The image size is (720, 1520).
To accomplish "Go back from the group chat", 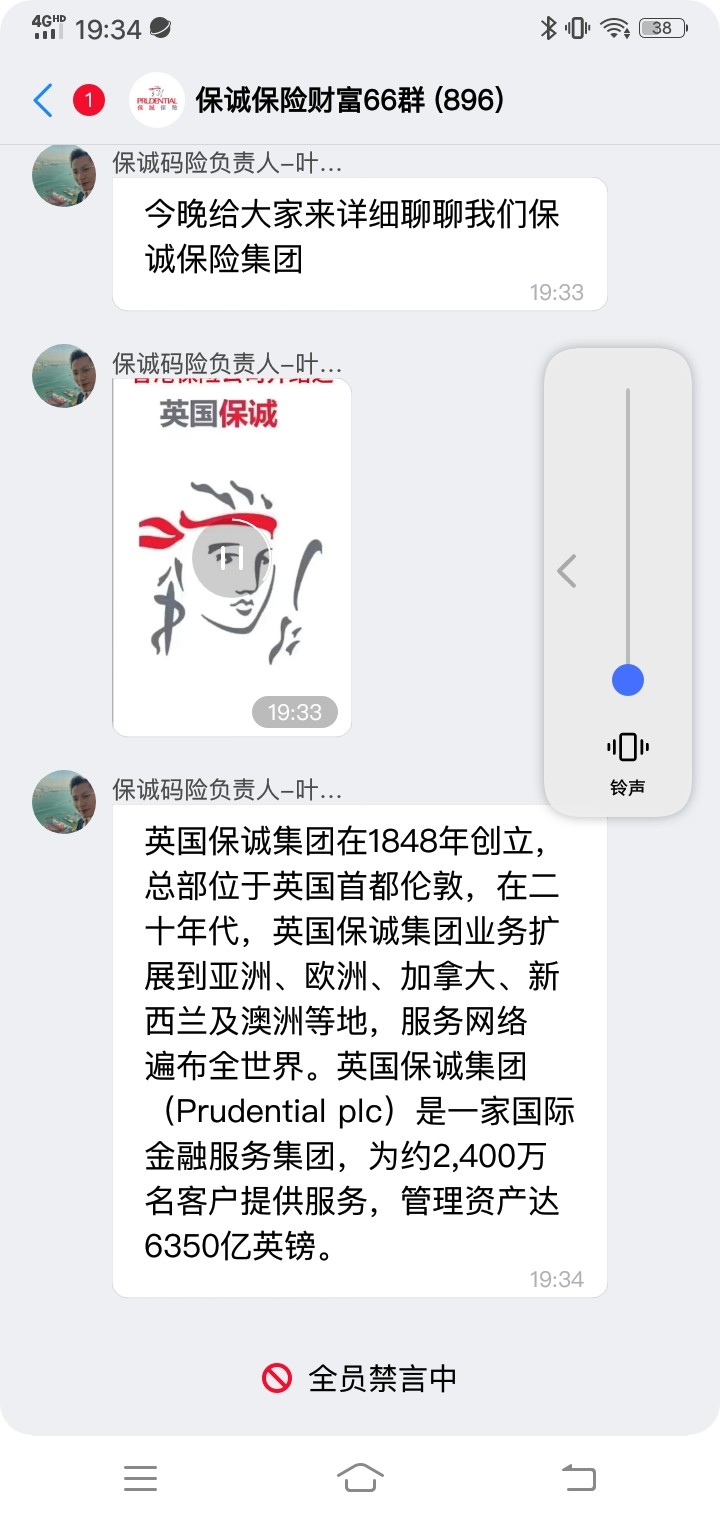I will click(x=43, y=100).
